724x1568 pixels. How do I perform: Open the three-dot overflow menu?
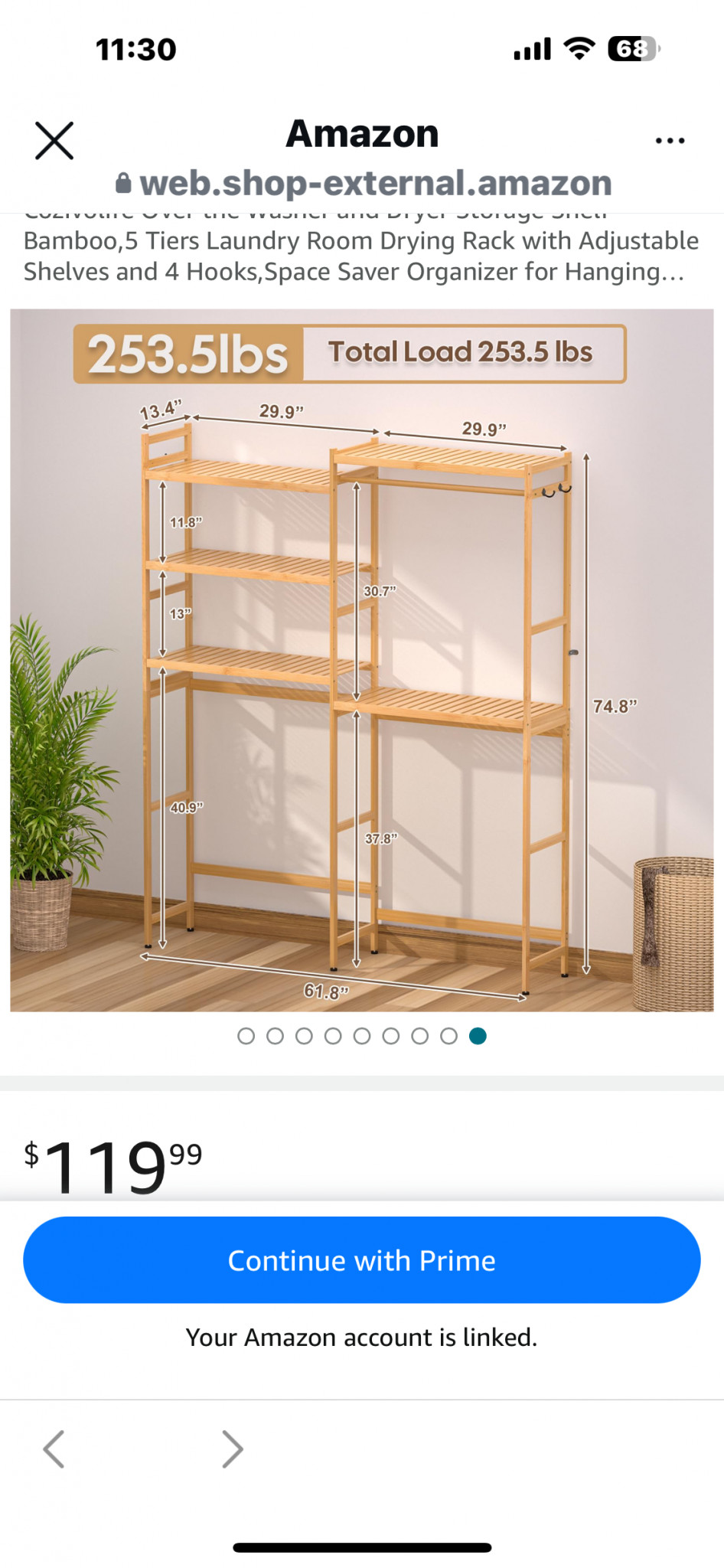[x=670, y=141]
